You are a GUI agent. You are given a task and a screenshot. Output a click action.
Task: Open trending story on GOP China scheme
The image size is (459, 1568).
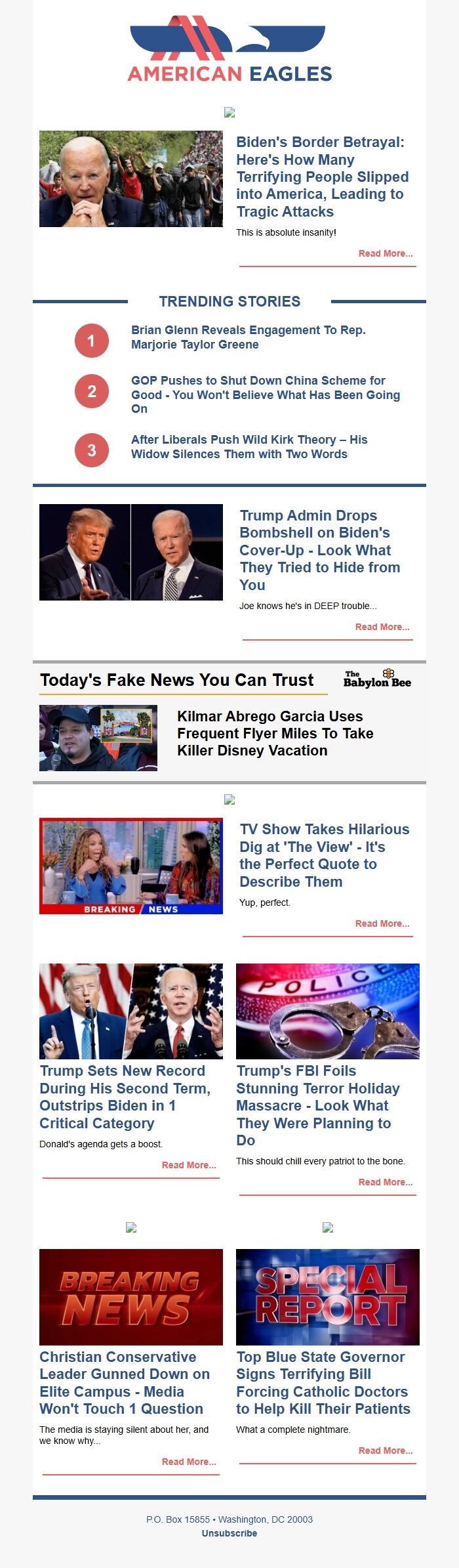265,394
